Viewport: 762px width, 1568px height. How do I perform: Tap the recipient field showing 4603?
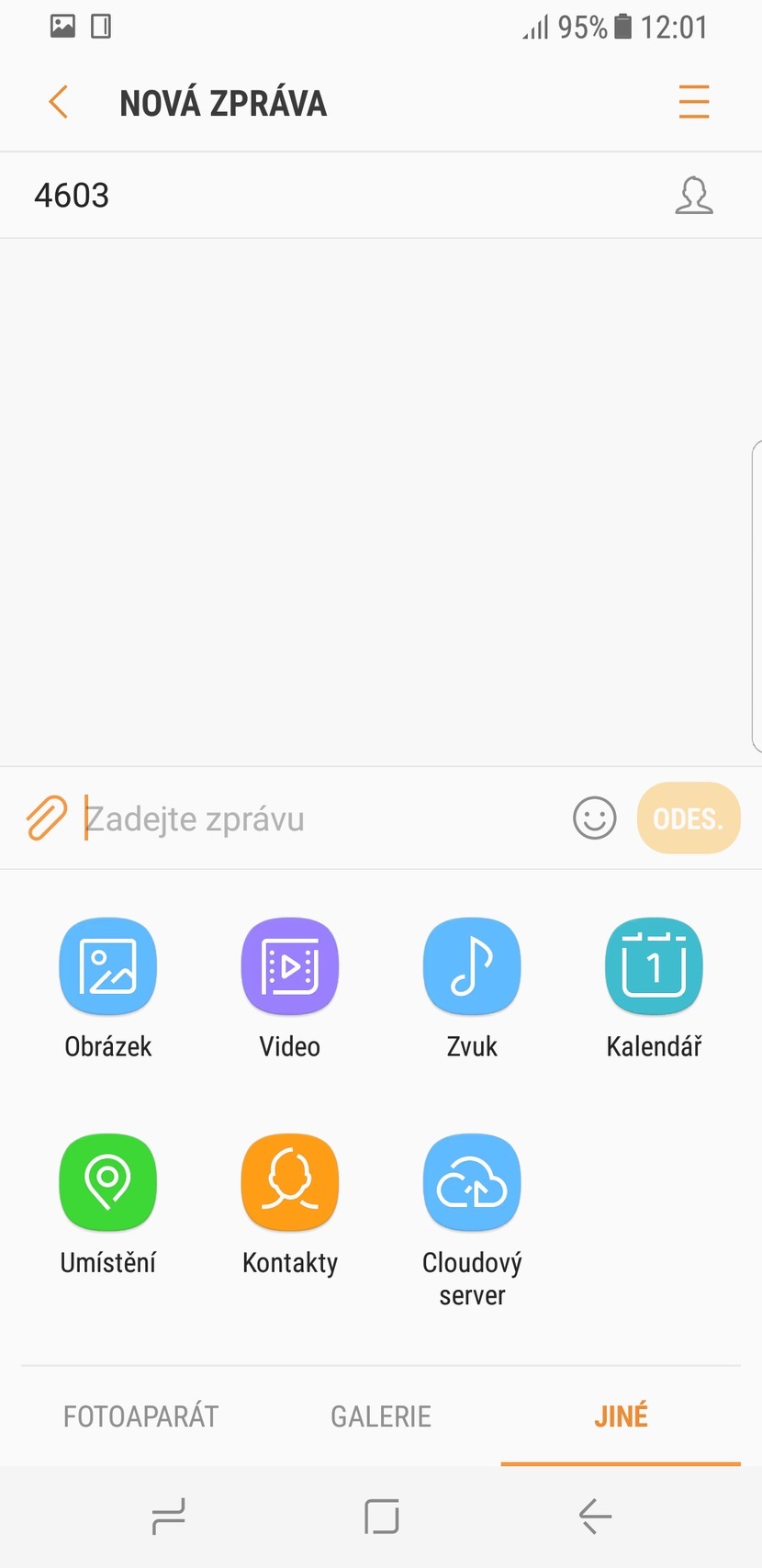[x=275, y=196]
